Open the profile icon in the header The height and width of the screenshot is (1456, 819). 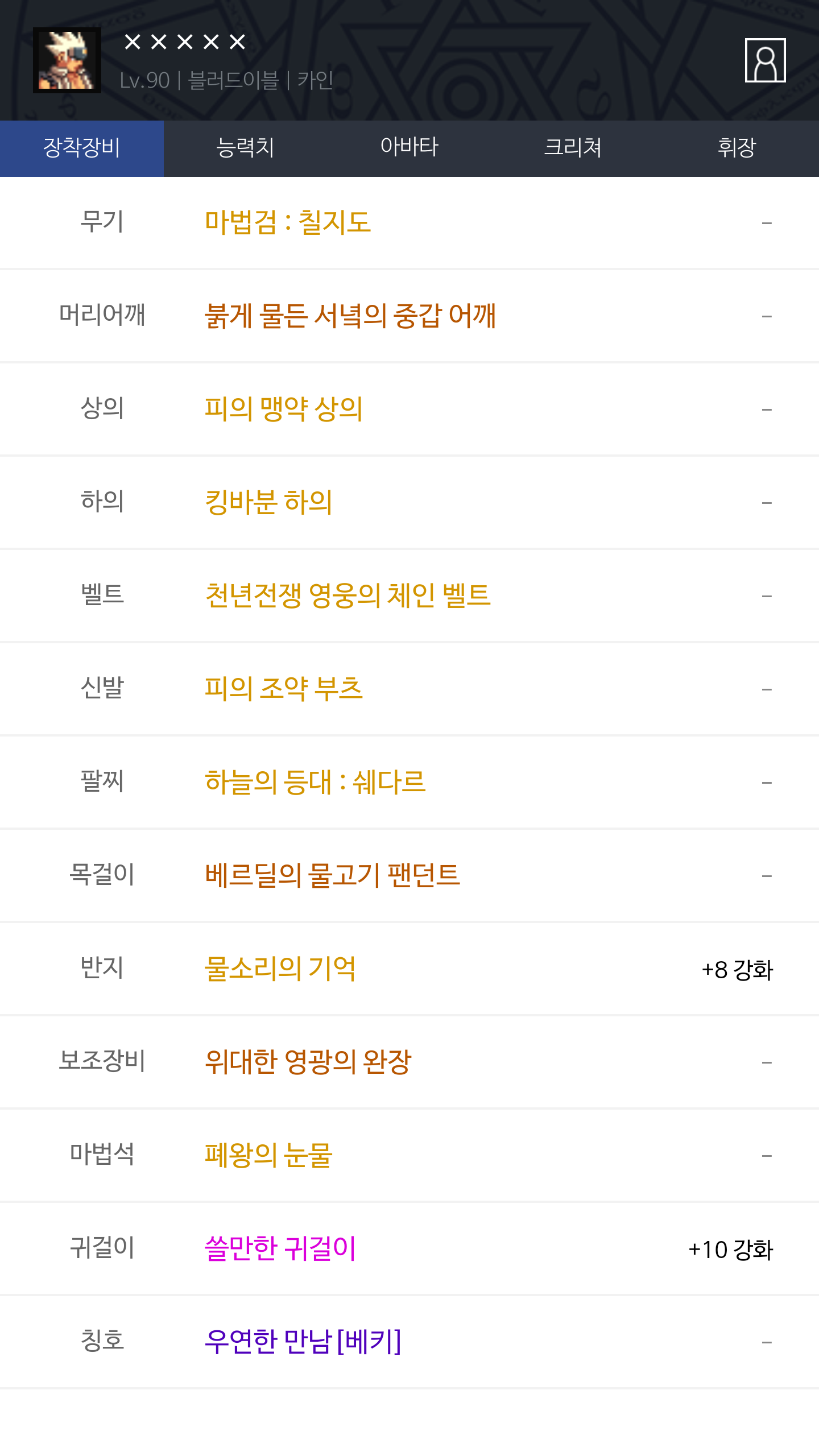pos(765,60)
